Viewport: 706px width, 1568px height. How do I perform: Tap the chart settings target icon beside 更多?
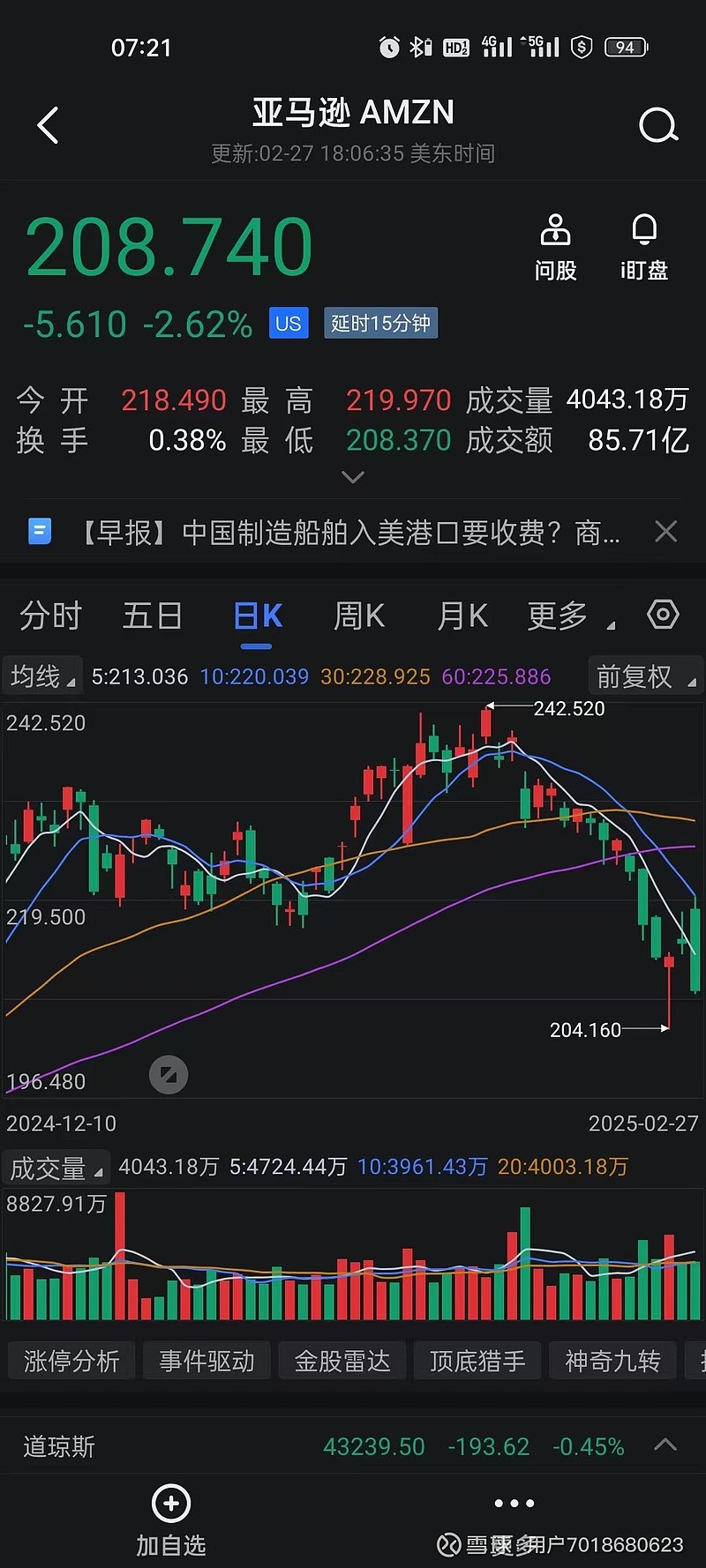663,615
